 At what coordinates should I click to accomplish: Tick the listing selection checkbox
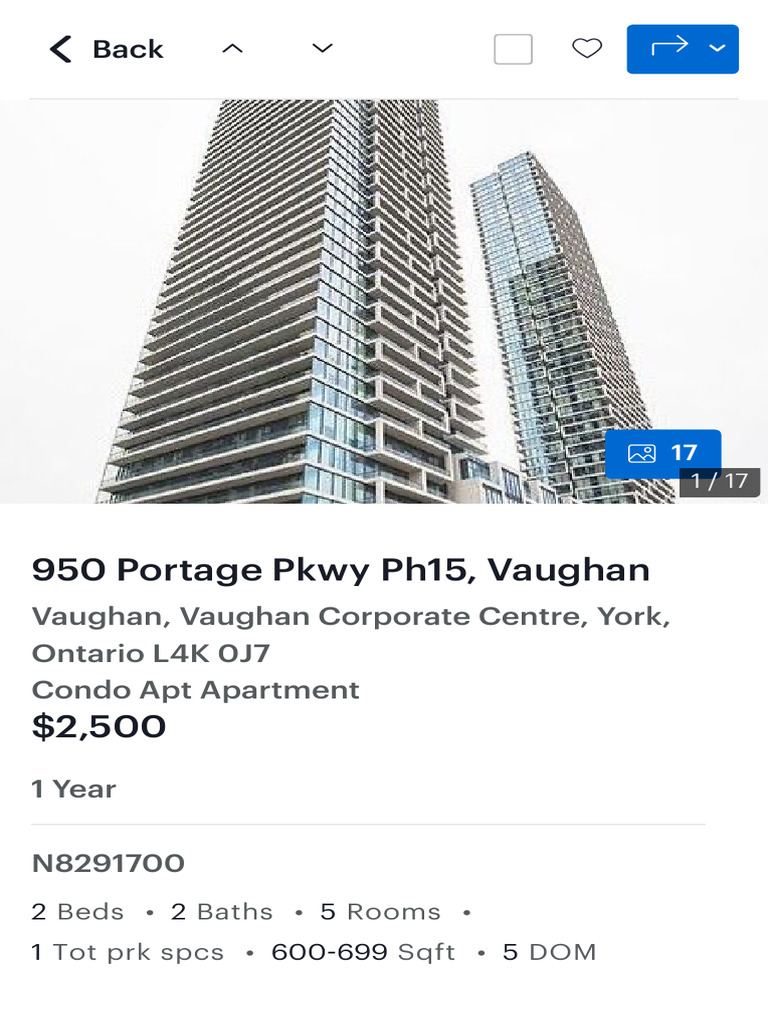pos(513,49)
